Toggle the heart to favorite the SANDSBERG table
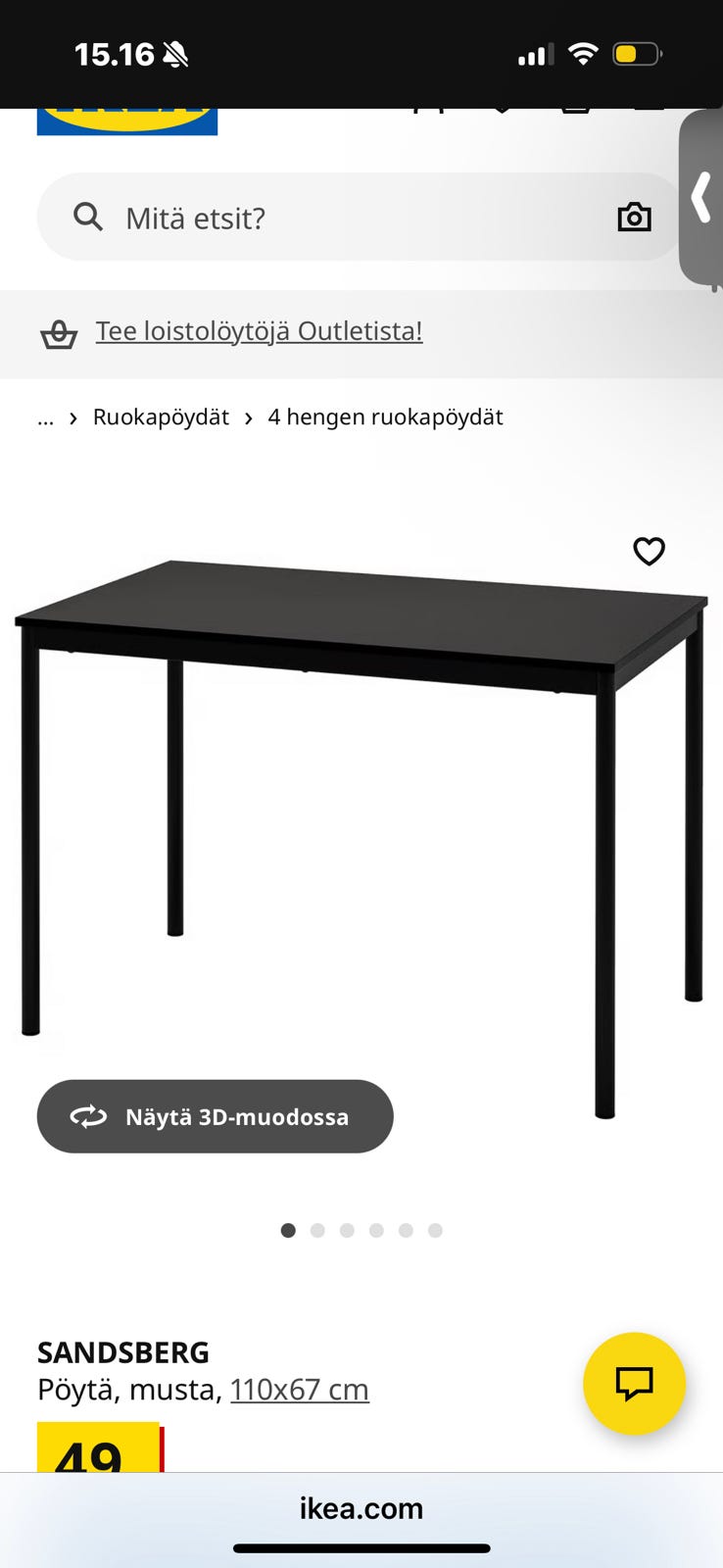Image resolution: width=723 pixels, height=1568 pixels. (650, 552)
